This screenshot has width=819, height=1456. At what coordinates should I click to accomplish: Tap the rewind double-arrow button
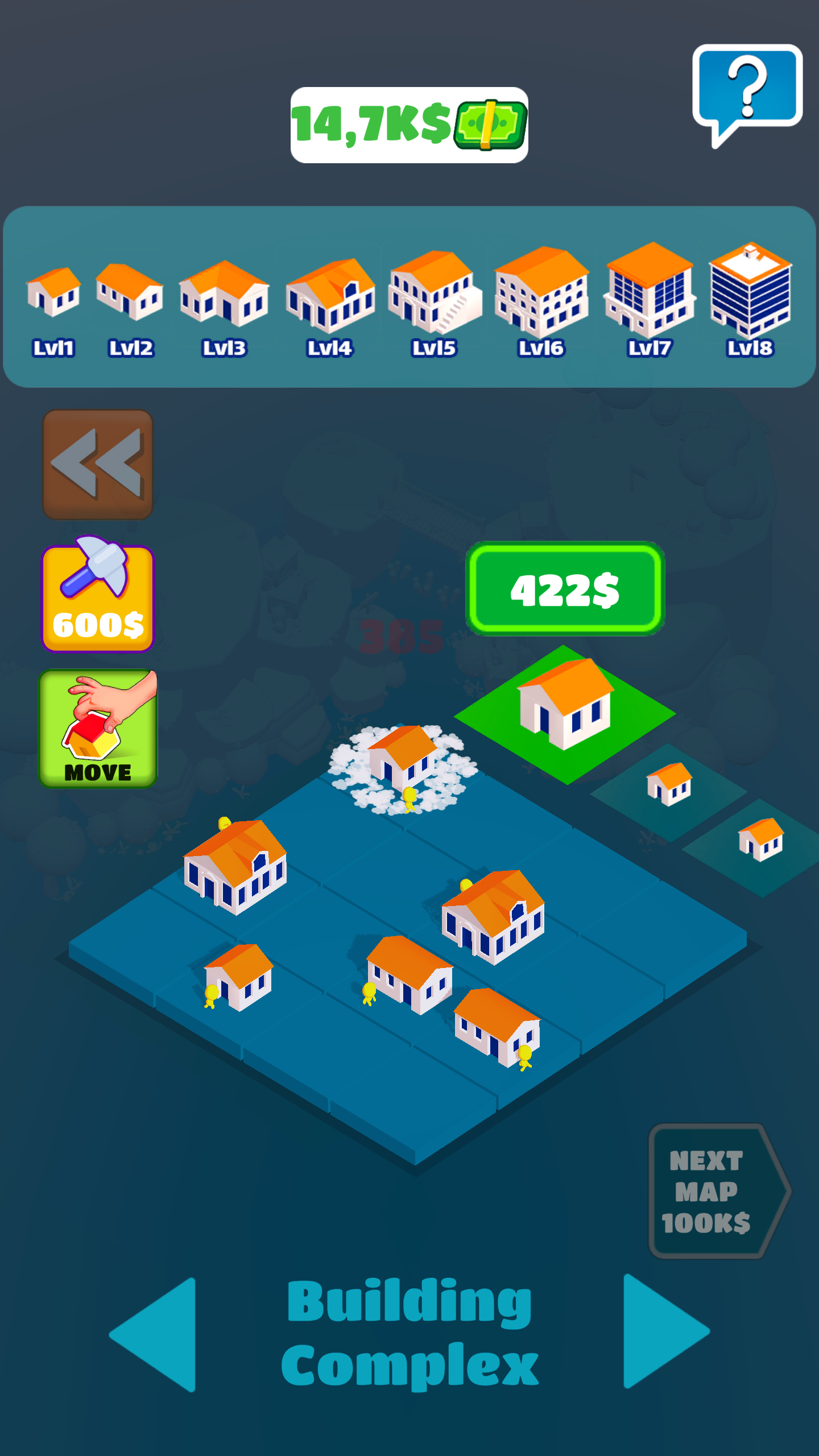(x=98, y=464)
